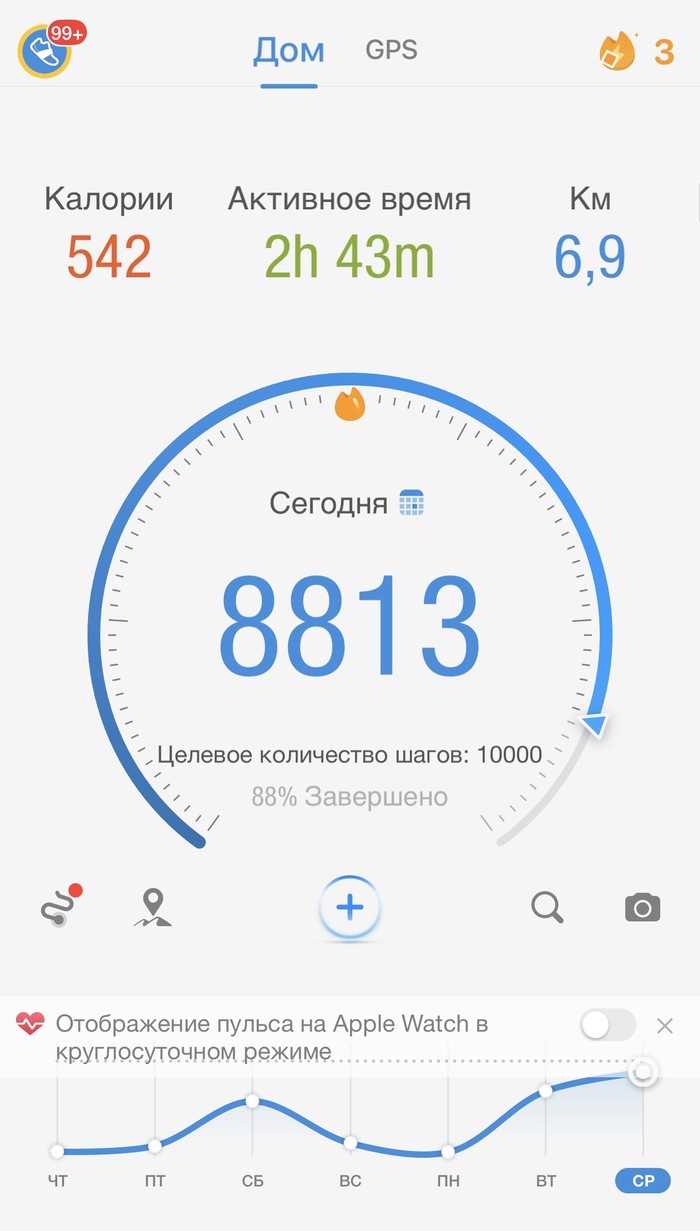Screen dimensions: 700x1231
Task: Enable Apple Watch heart rate display toggle
Action: [608, 1025]
